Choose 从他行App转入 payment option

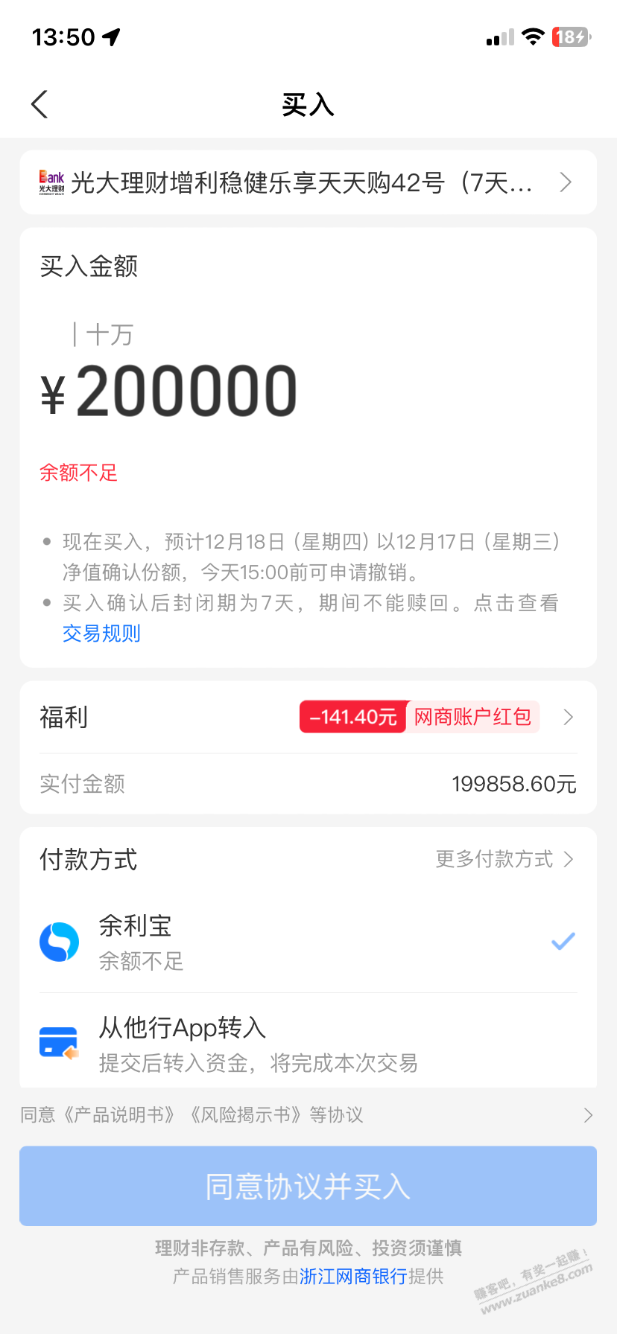pyautogui.click(x=308, y=1043)
